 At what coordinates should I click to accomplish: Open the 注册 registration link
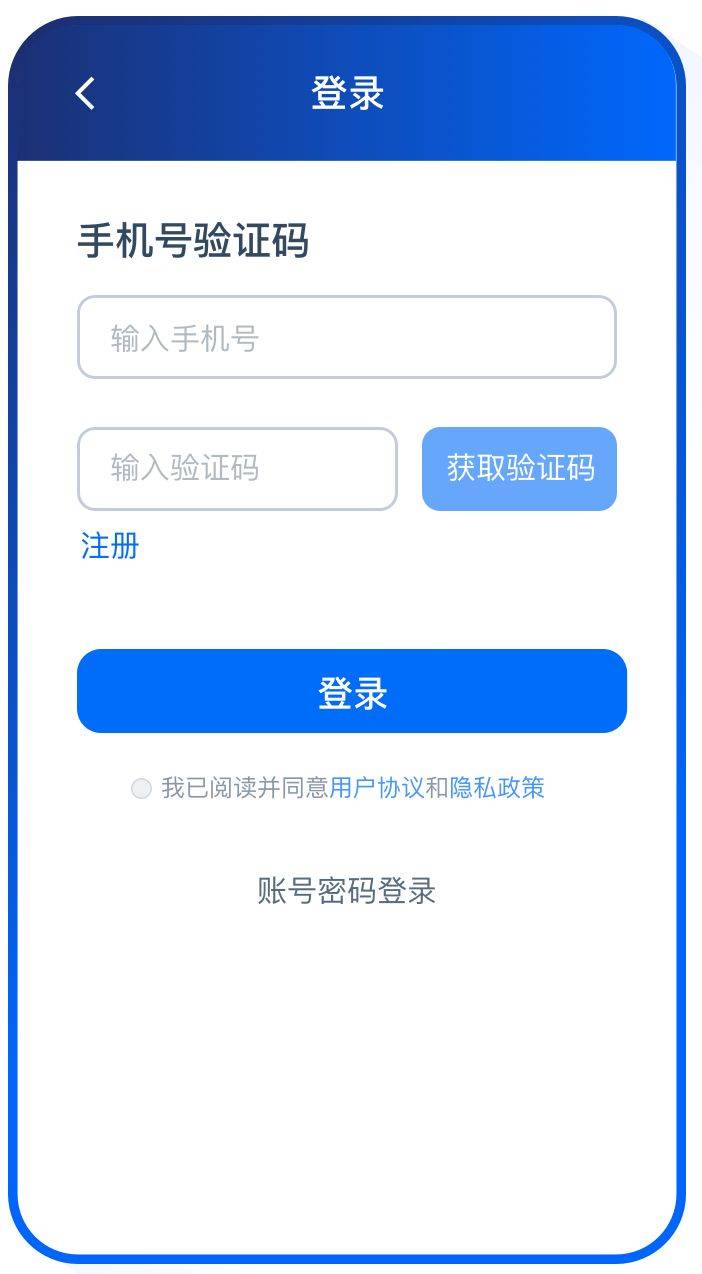(110, 546)
